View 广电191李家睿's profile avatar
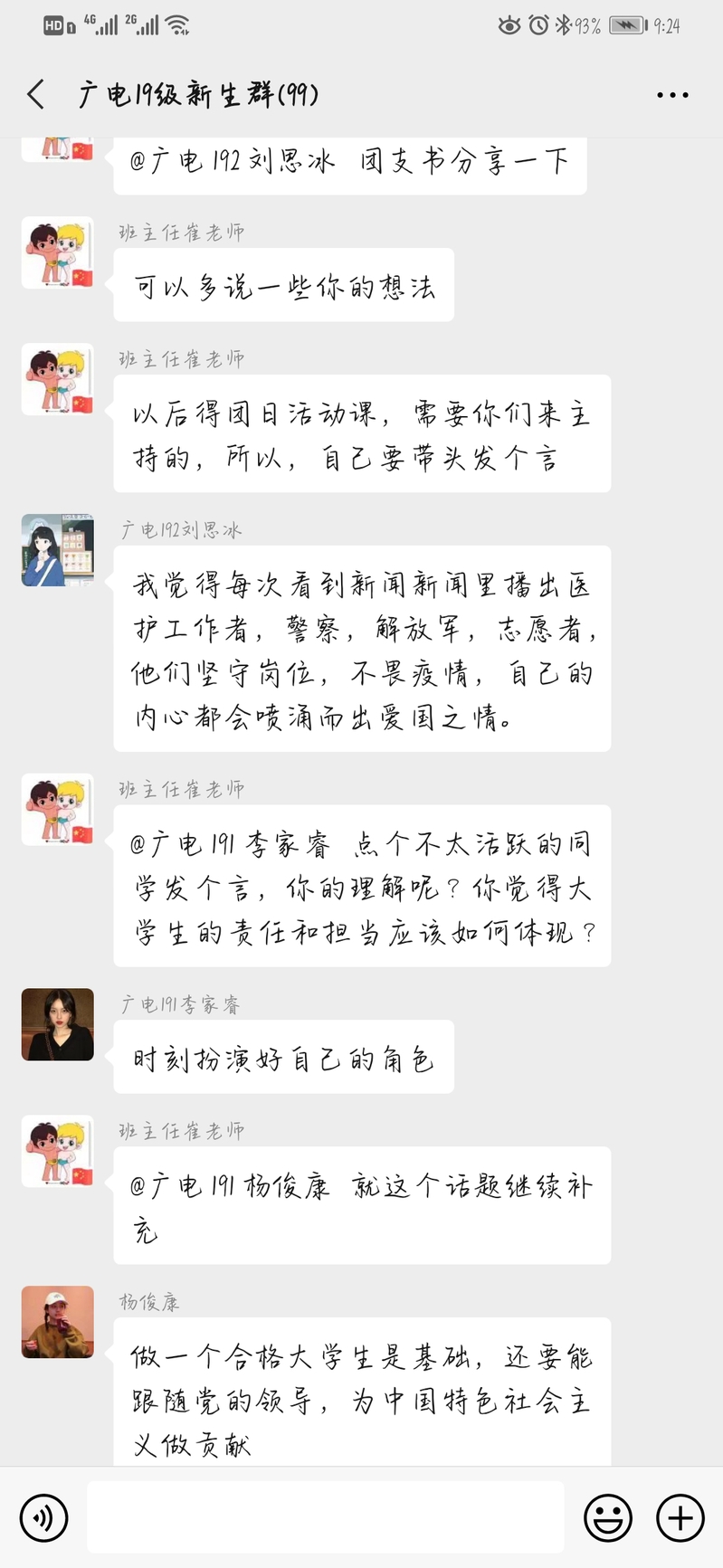 click(x=58, y=1024)
